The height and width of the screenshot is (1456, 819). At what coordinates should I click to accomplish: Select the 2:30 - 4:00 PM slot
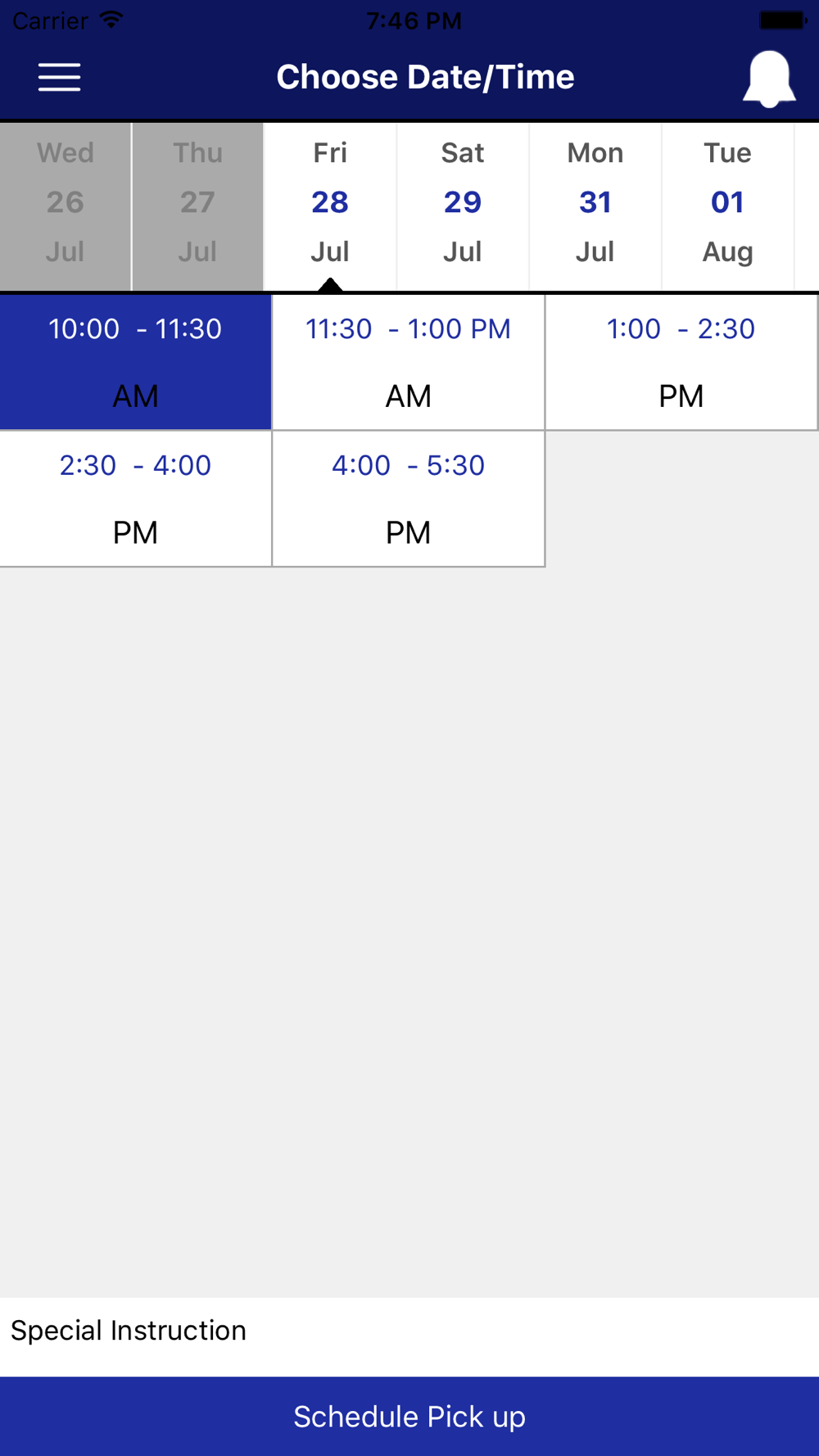coord(135,499)
